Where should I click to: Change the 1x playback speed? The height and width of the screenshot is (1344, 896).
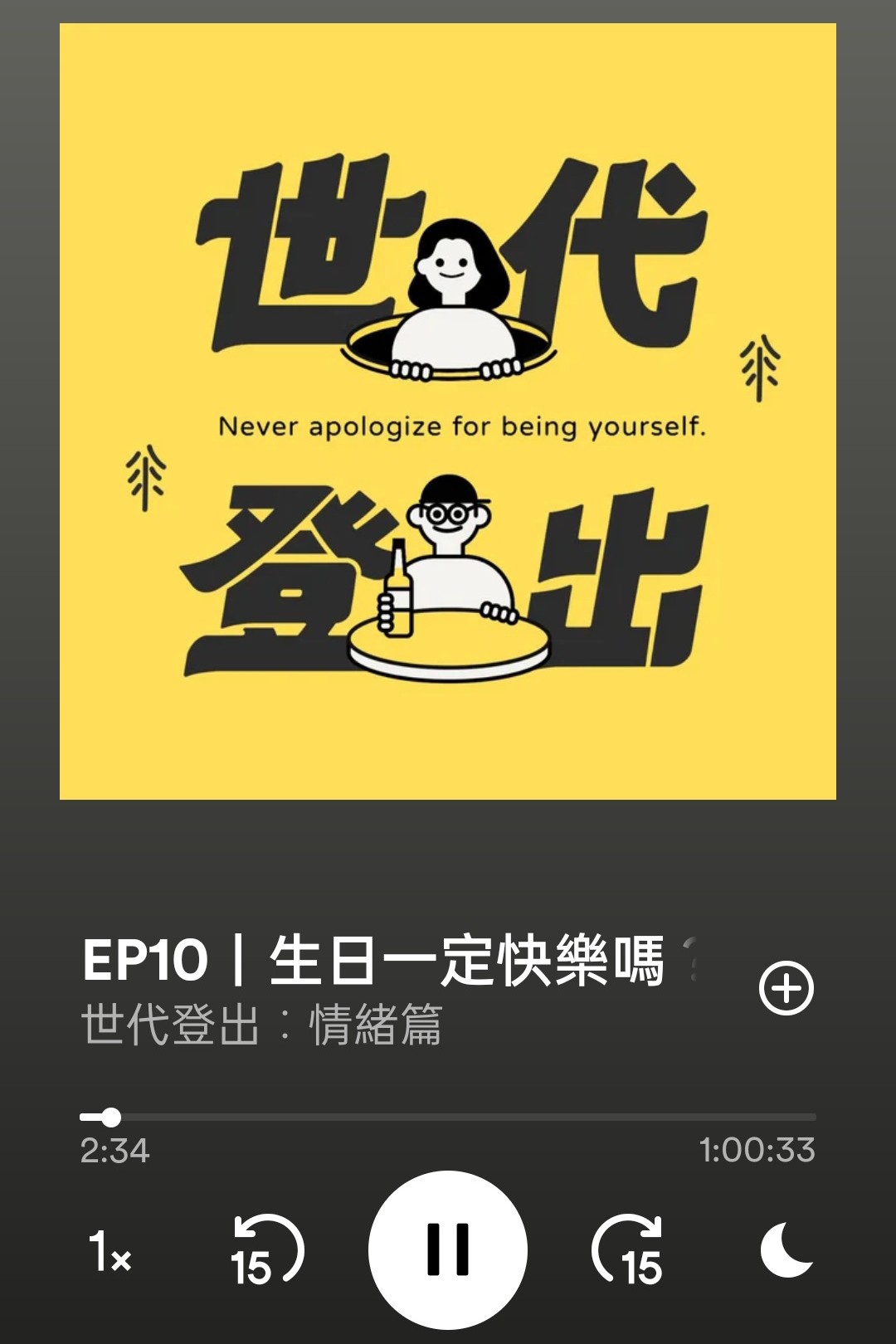(110, 1251)
